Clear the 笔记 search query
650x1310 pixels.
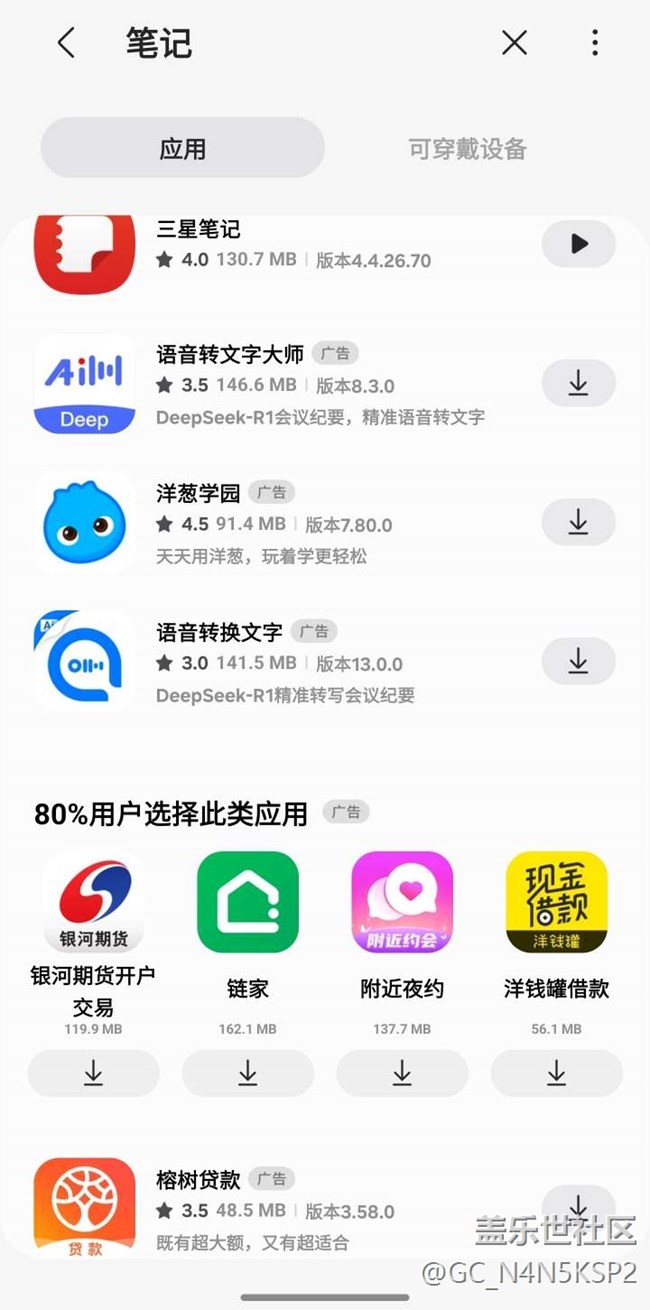514,43
